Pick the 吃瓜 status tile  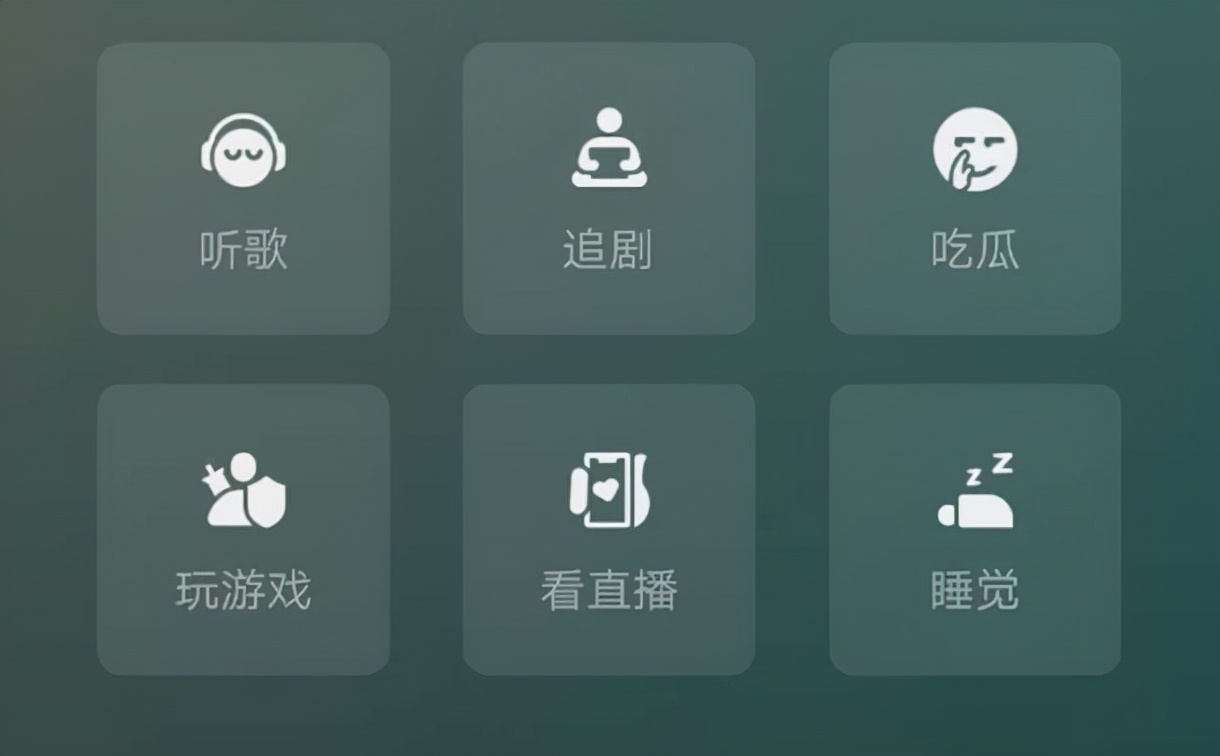coord(974,189)
